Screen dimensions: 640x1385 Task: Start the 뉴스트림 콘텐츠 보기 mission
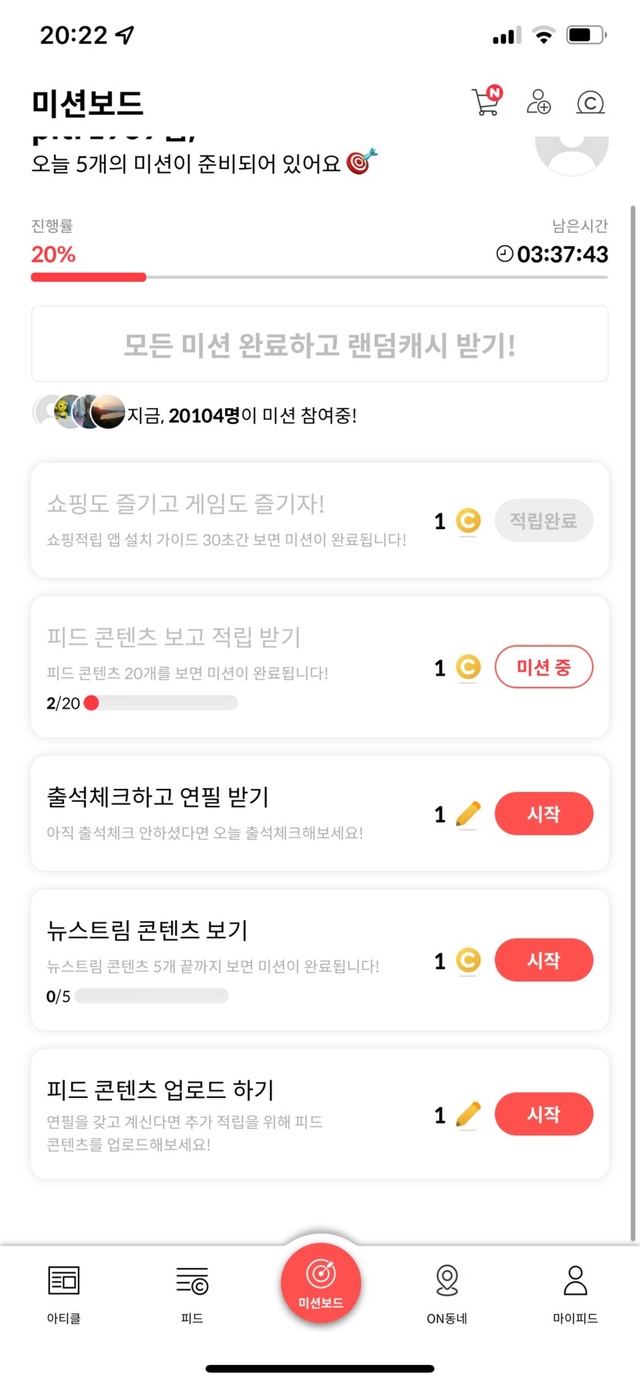(543, 960)
